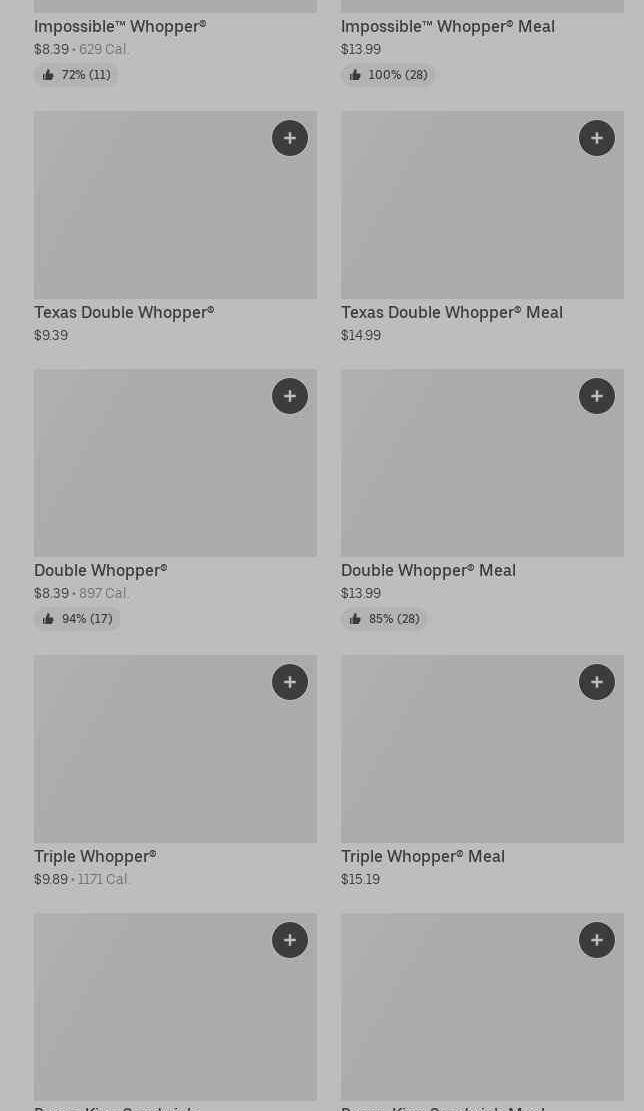Tap plus on the Triple Whopper
The height and width of the screenshot is (1111, 644).
[x=290, y=682]
